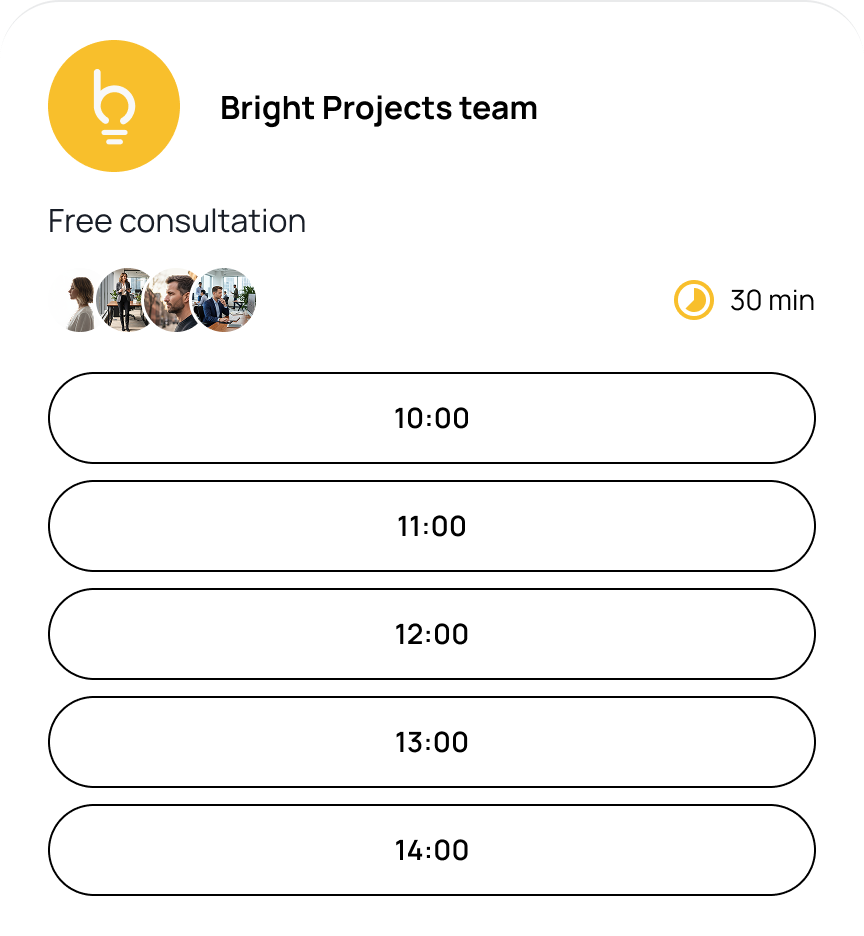Choose the latest available time slot

click(431, 850)
